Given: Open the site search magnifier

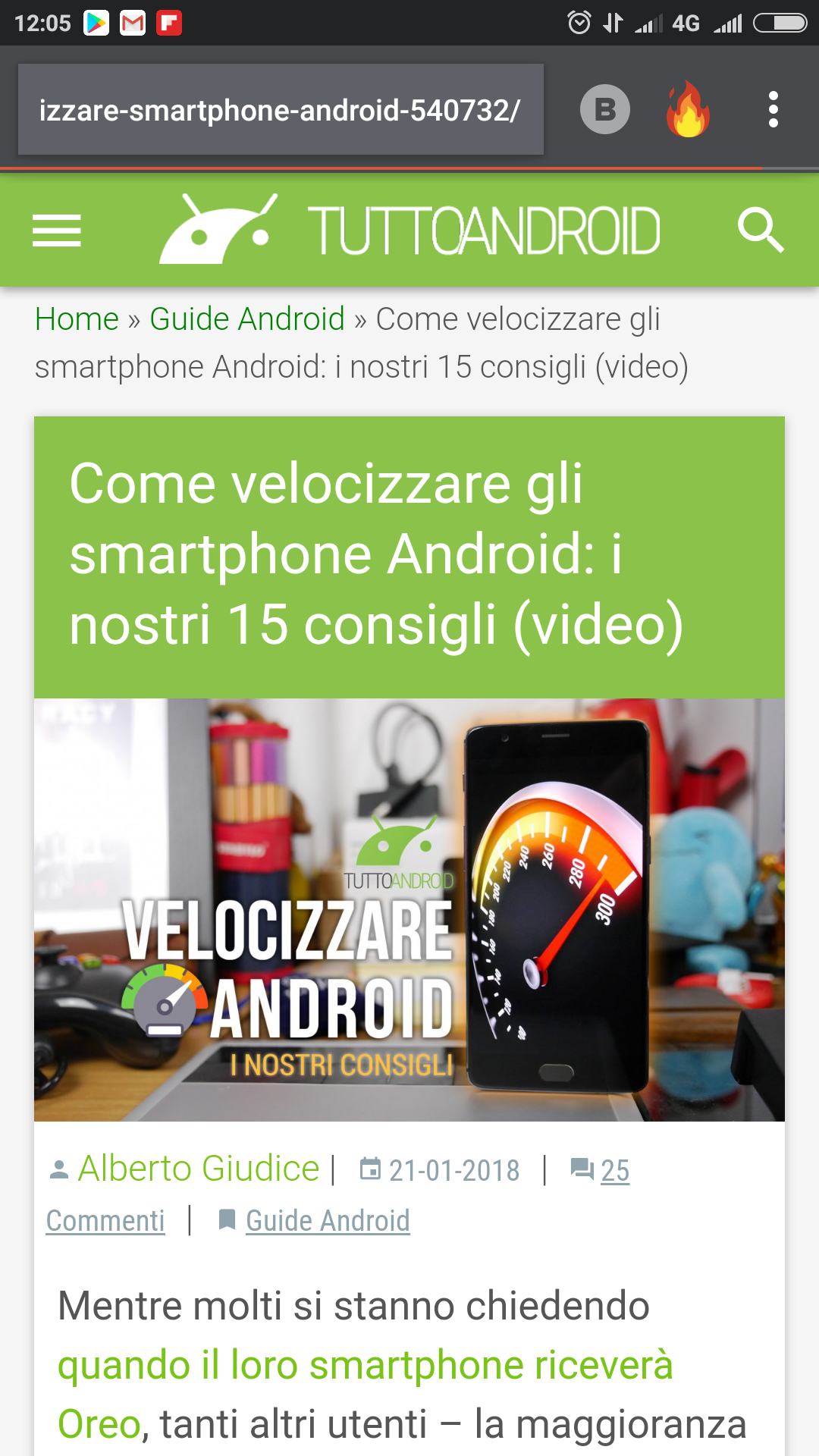Looking at the screenshot, I should [x=761, y=230].
